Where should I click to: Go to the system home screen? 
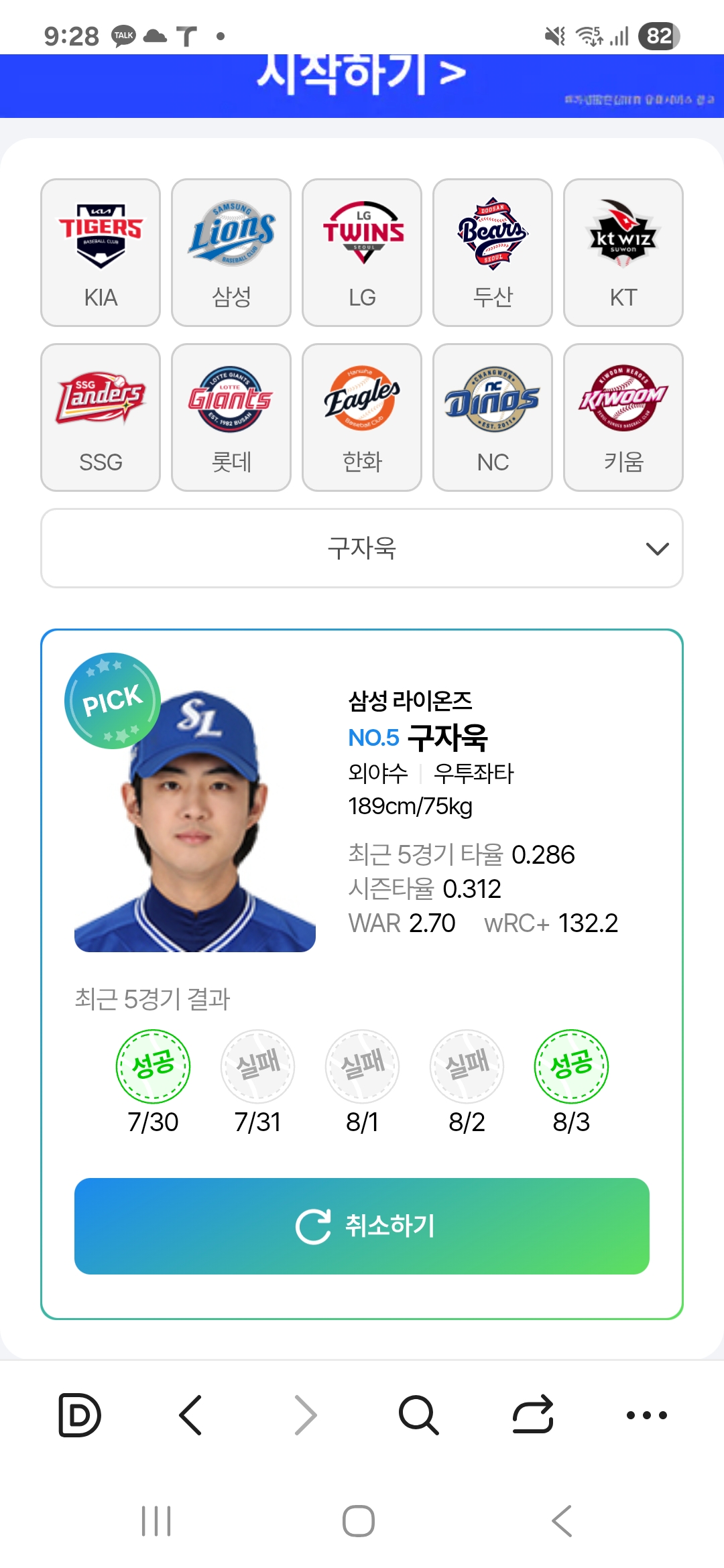tap(359, 1520)
